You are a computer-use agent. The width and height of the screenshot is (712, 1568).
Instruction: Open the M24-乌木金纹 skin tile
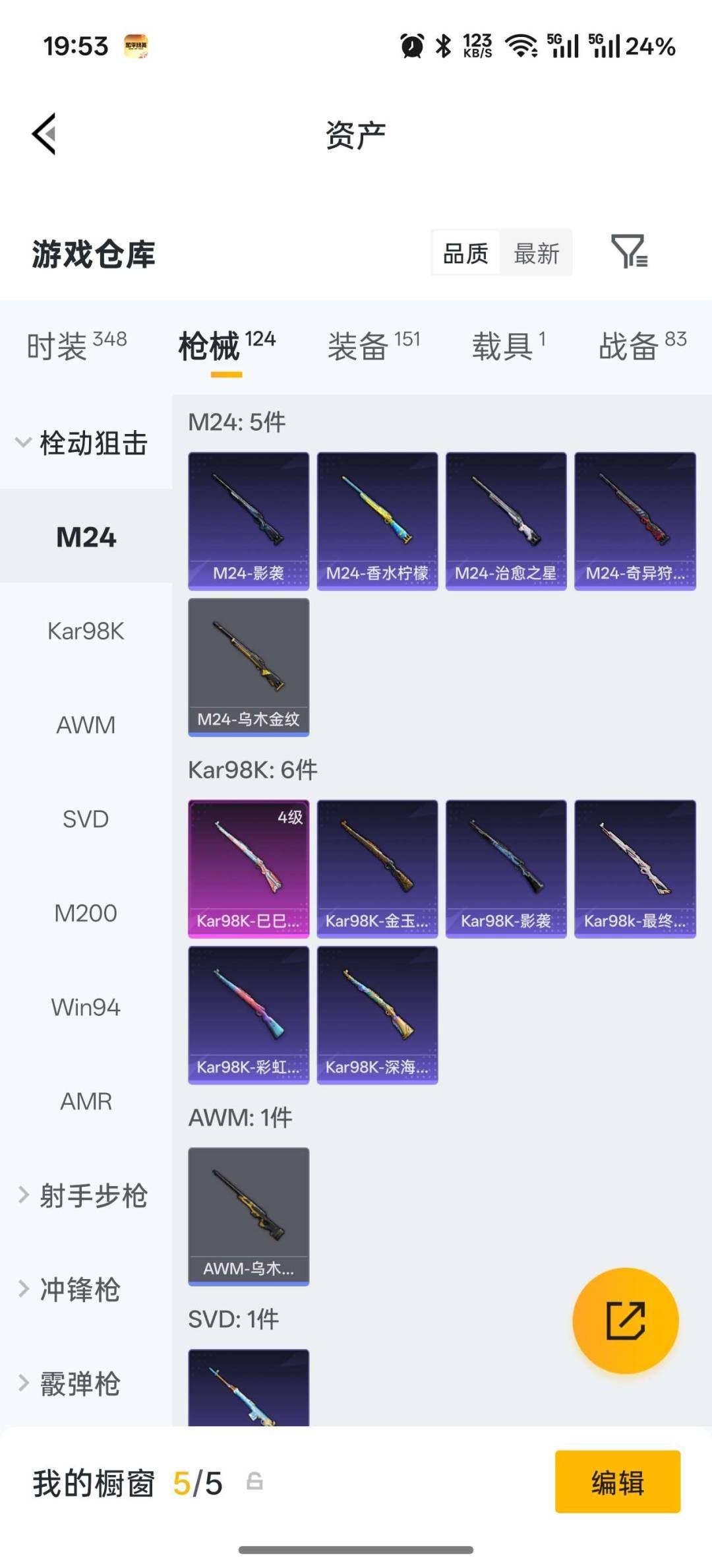click(249, 666)
